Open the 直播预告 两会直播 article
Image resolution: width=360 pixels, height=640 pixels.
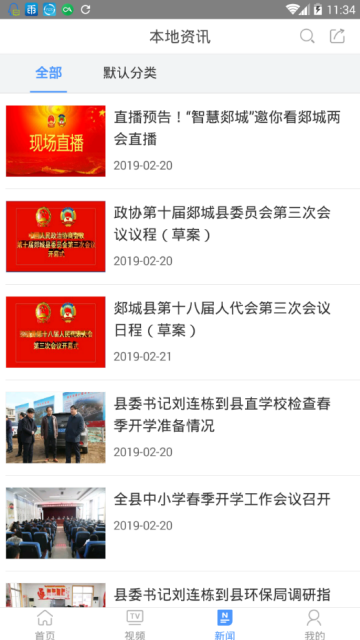tap(180, 141)
